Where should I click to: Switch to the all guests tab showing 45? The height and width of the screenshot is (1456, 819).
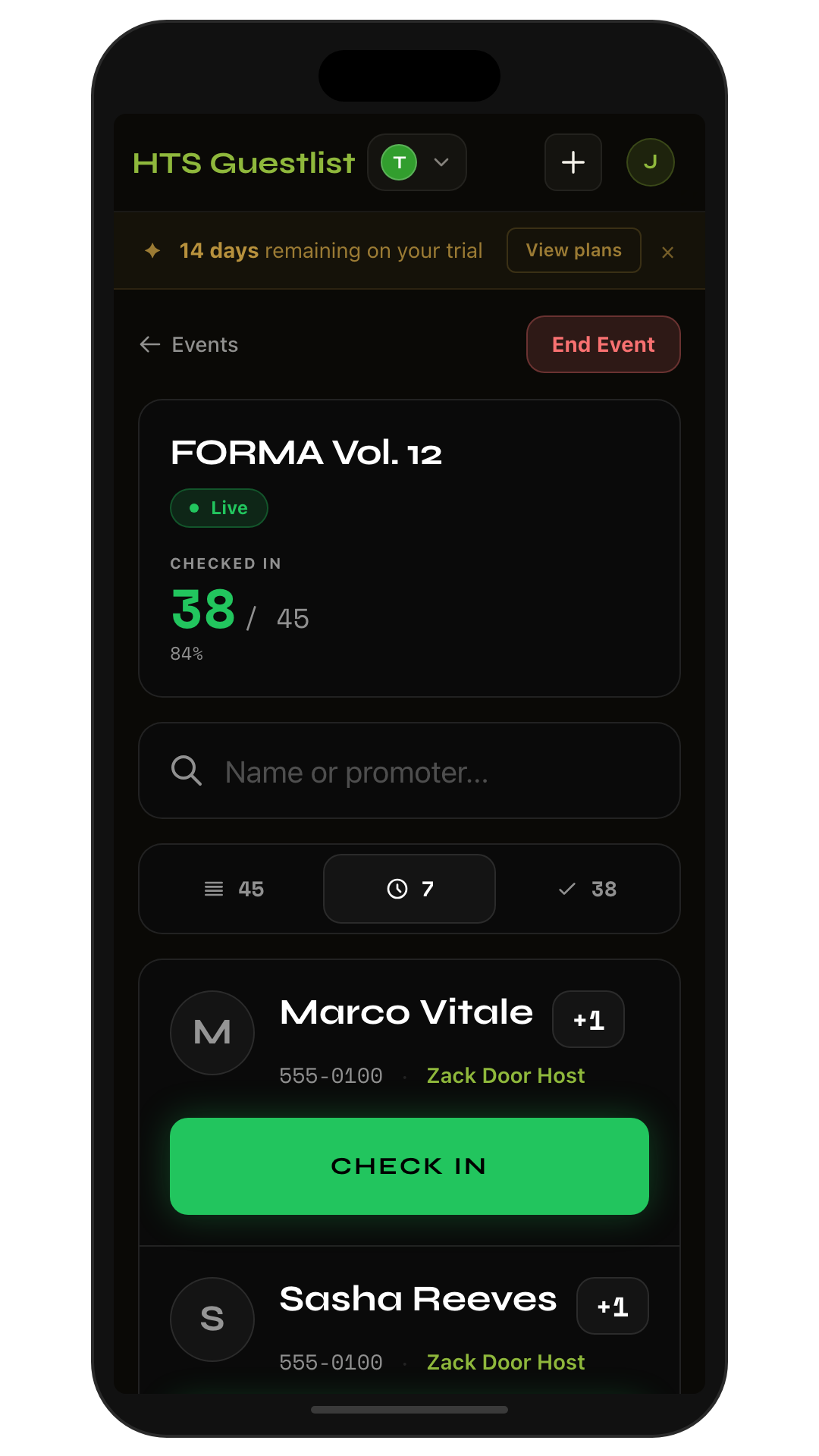234,889
